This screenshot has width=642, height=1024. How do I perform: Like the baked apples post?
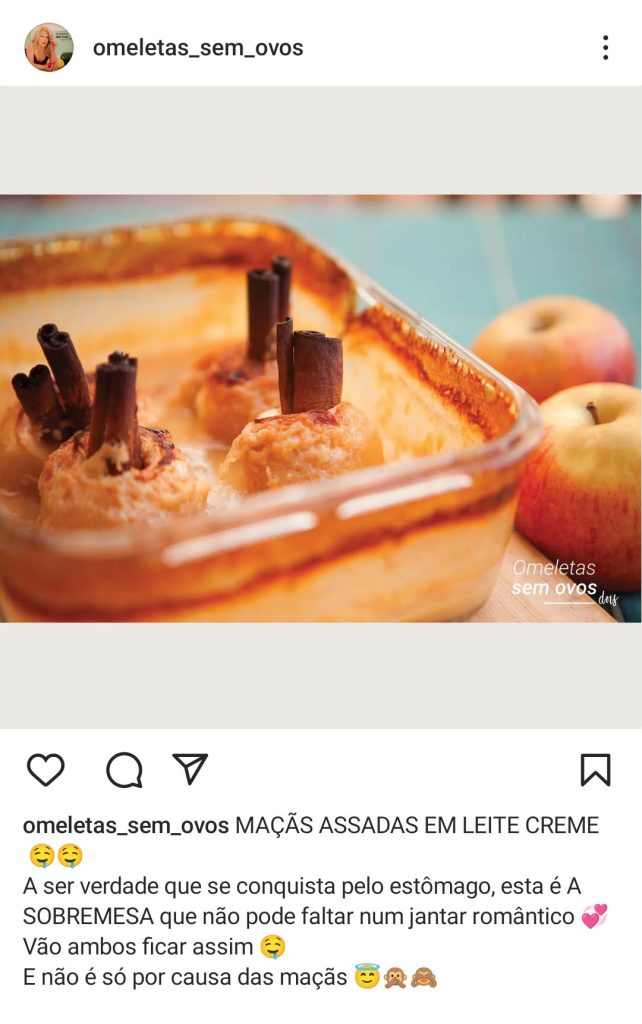pyautogui.click(x=45, y=770)
